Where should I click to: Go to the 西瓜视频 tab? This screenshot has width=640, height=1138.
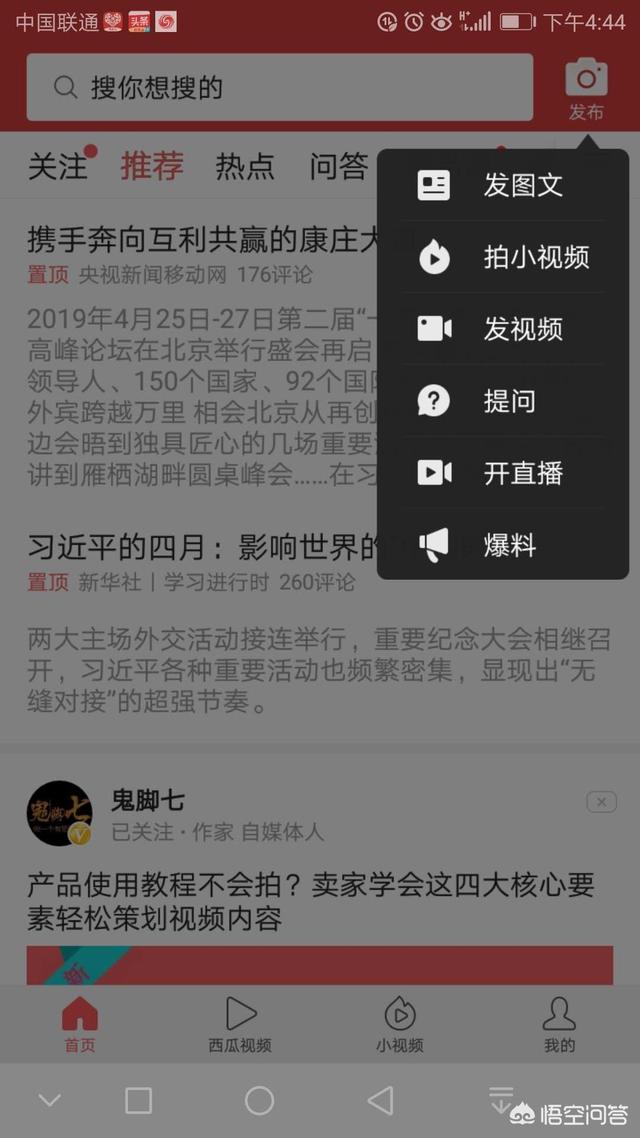240,1025
